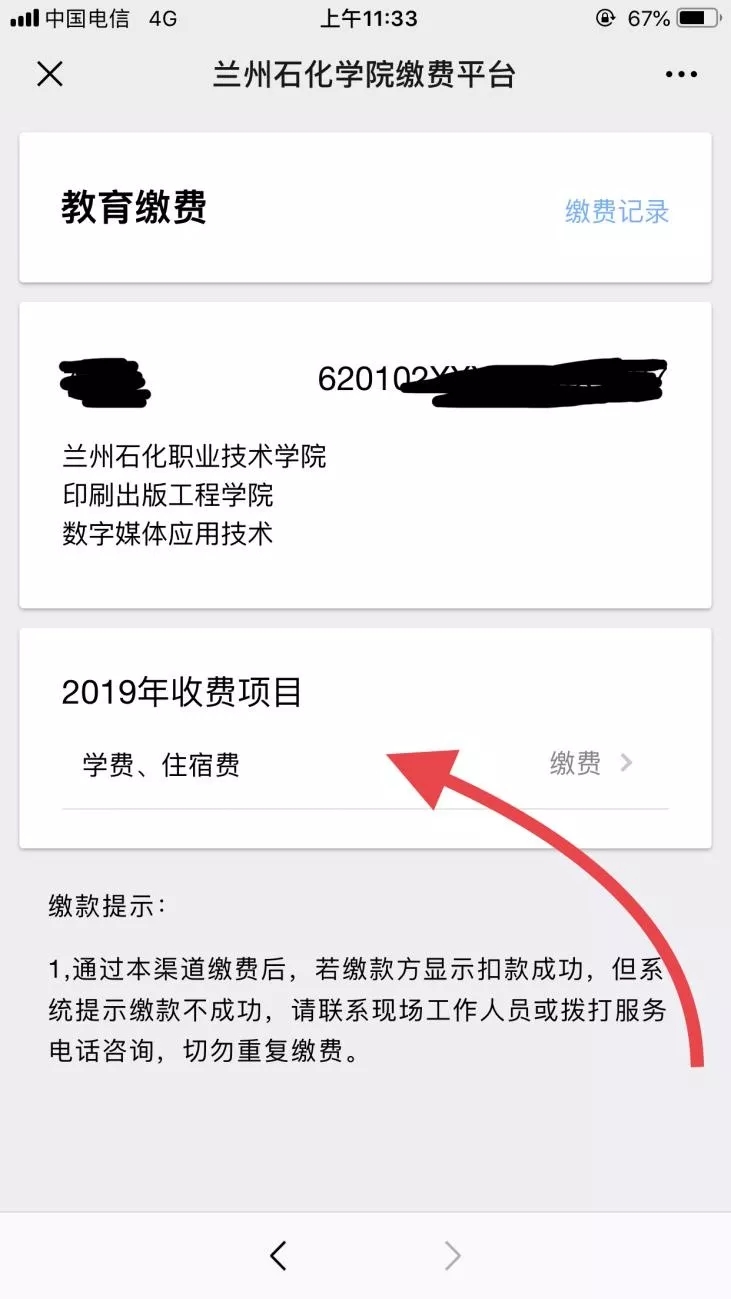731x1299 pixels.
Task: Go back using the bottom browser arrow
Action: pos(279,1255)
